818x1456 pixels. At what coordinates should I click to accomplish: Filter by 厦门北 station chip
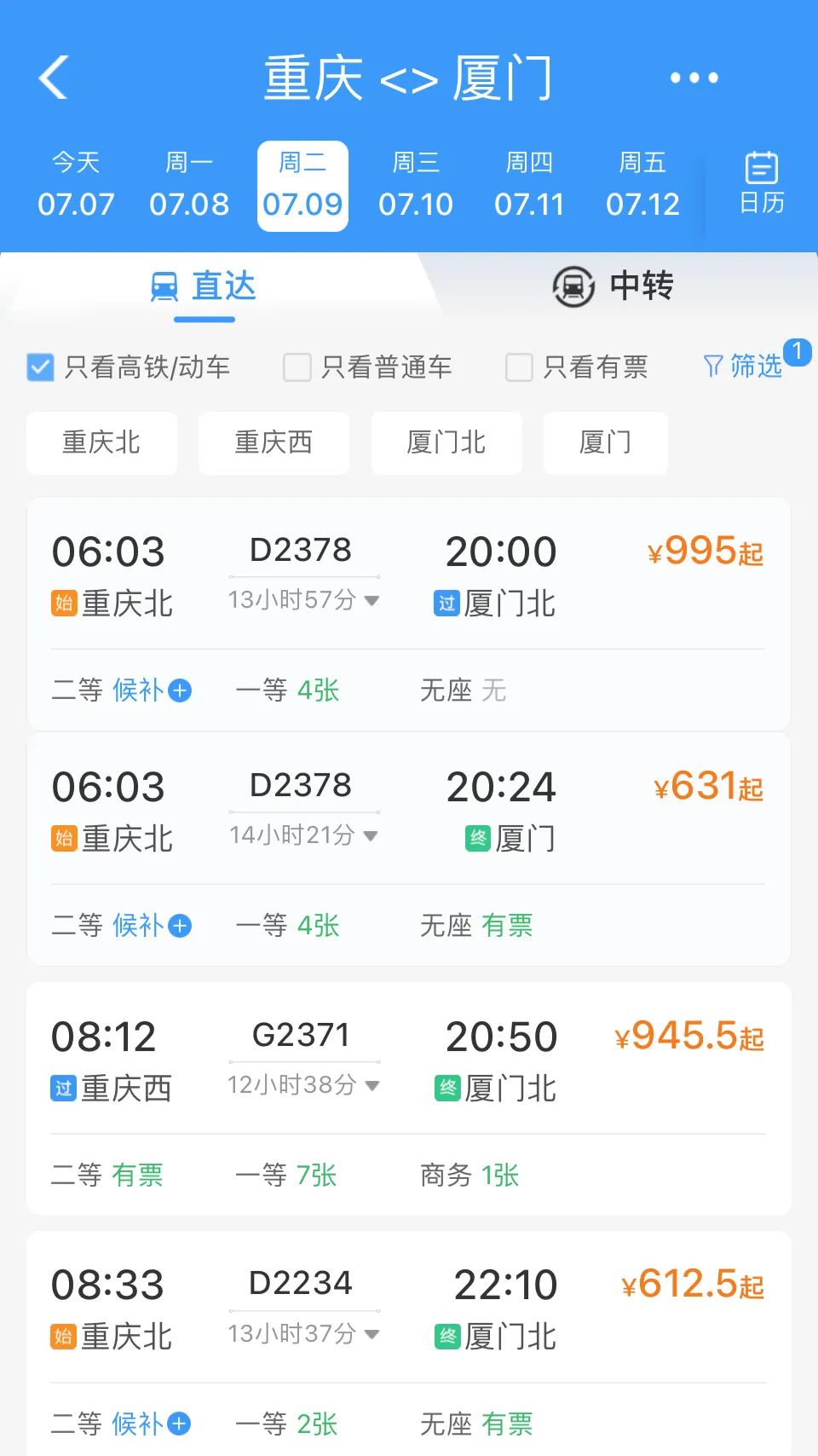(446, 442)
